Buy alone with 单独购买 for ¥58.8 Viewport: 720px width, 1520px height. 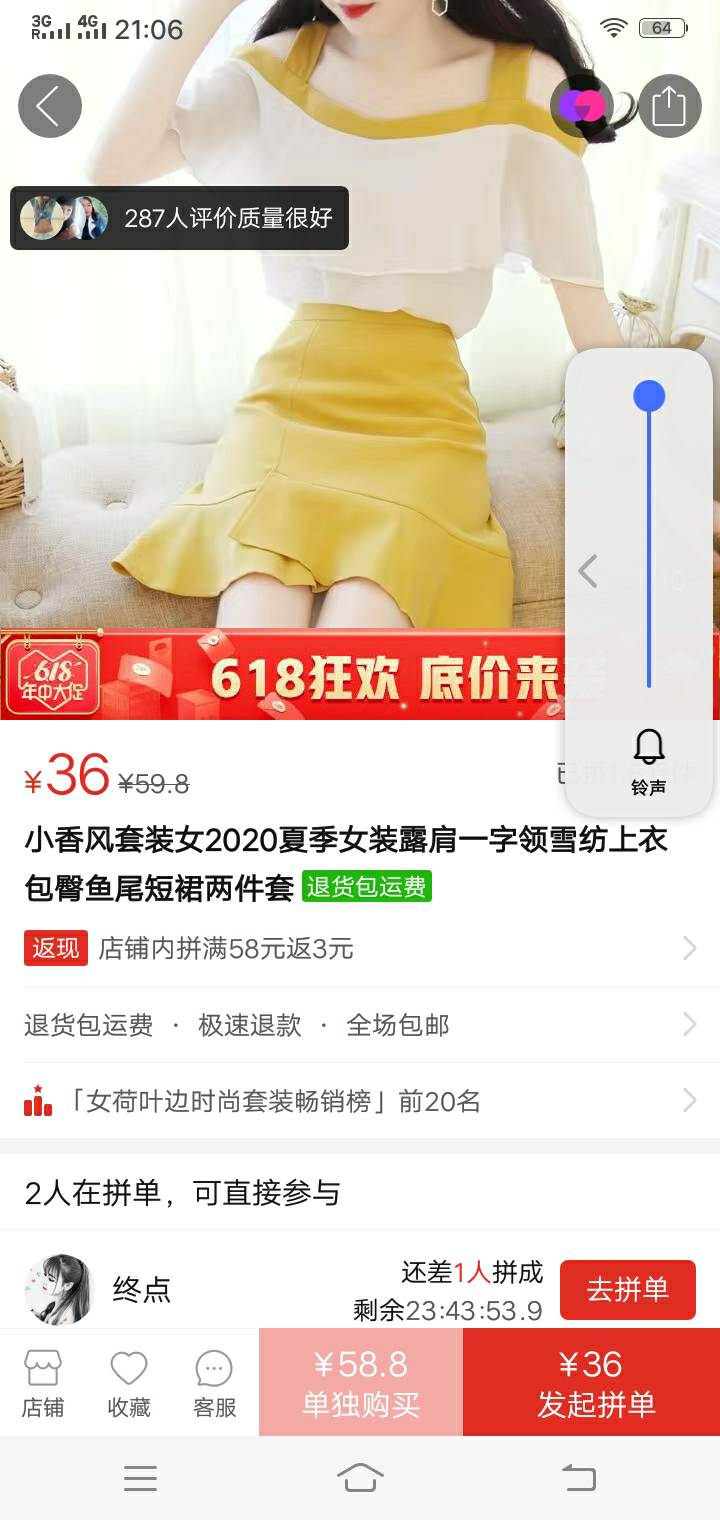[x=360, y=1383]
